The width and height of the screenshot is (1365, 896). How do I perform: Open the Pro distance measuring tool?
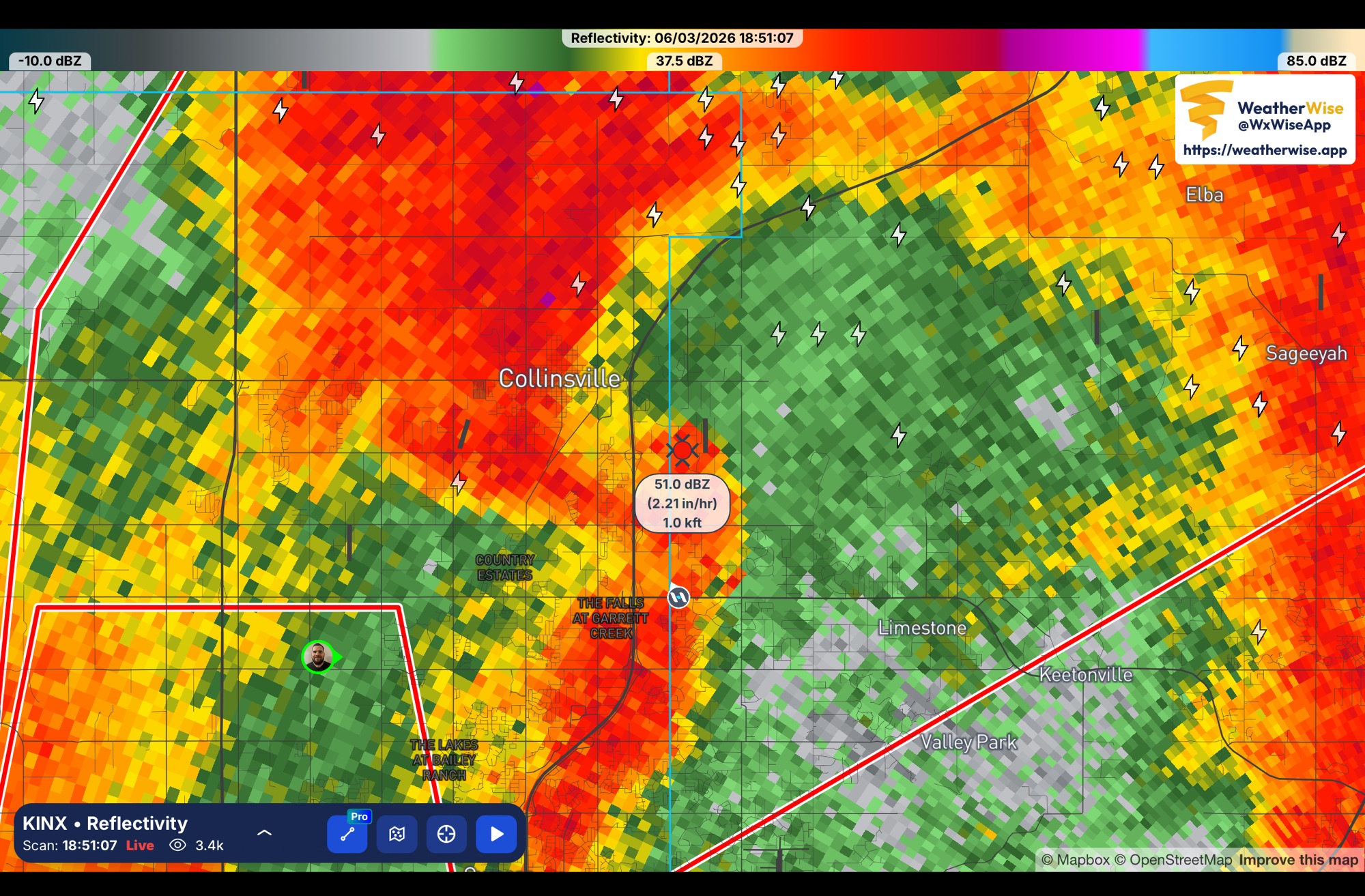pyautogui.click(x=347, y=834)
